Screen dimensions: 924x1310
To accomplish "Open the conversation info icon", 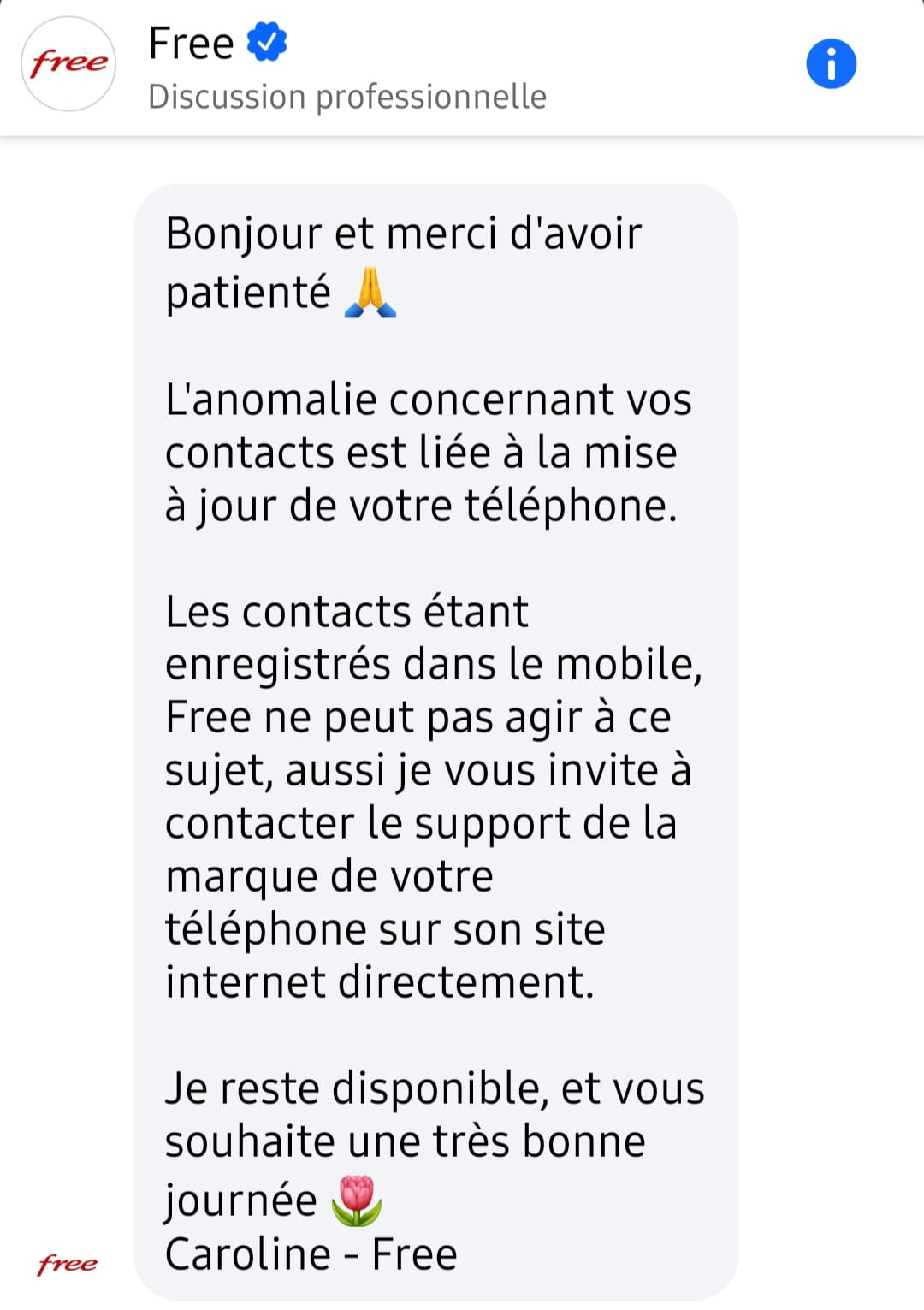I will coord(831,64).
